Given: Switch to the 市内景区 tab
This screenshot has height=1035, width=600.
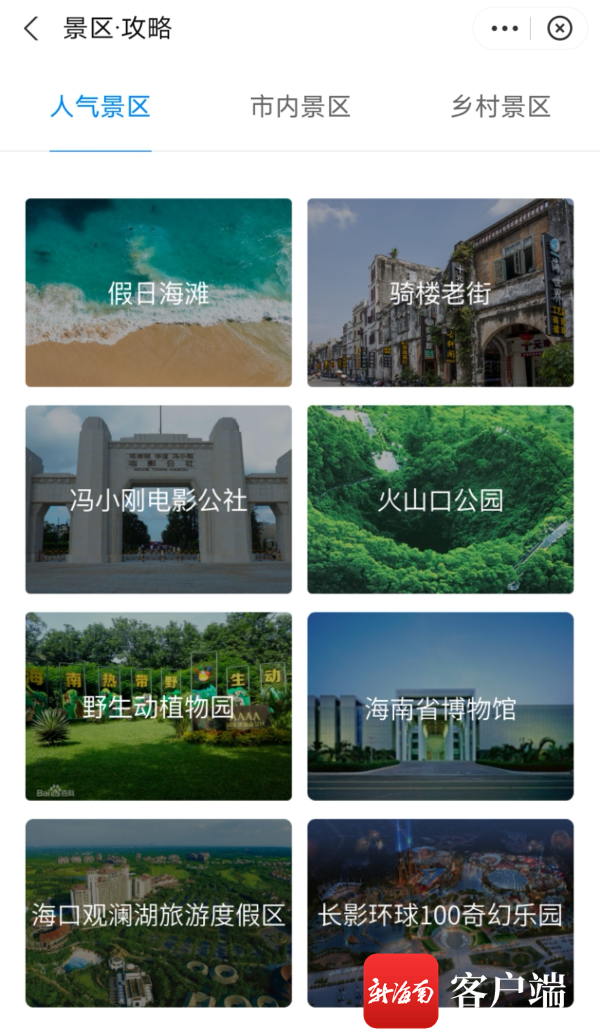Looking at the screenshot, I should [300, 108].
